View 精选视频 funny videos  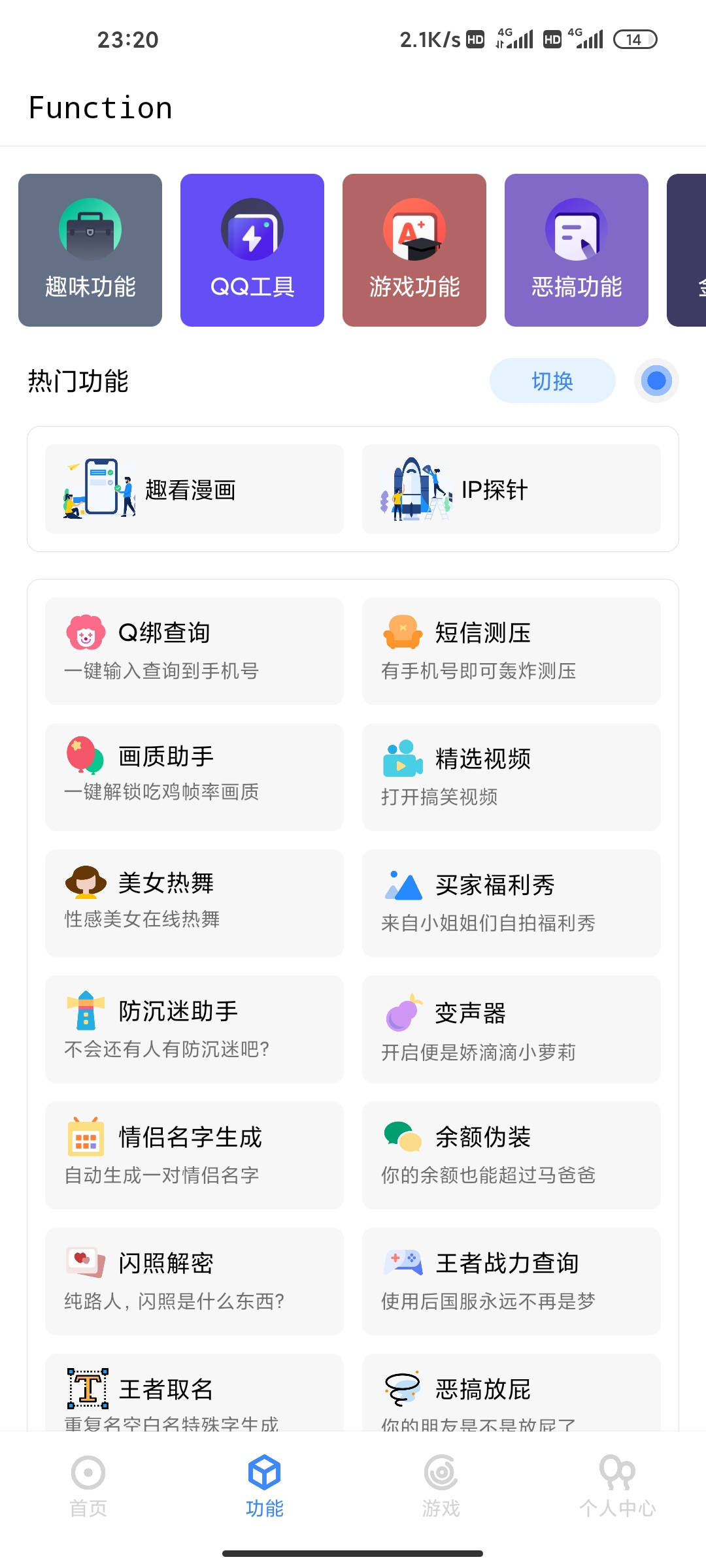click(511, 777)
